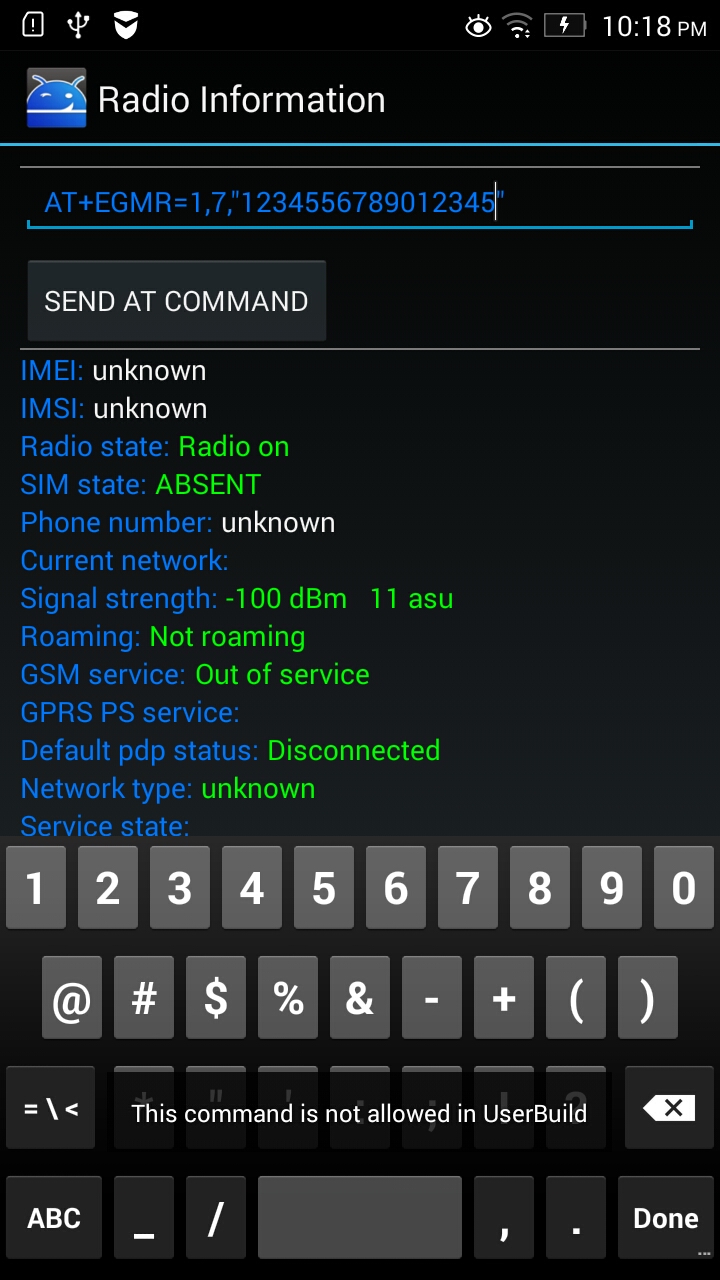Type the plus sign key
The height and width of the screenshot is (1280, 720).
pyautogui.click(x=504, y=998)
